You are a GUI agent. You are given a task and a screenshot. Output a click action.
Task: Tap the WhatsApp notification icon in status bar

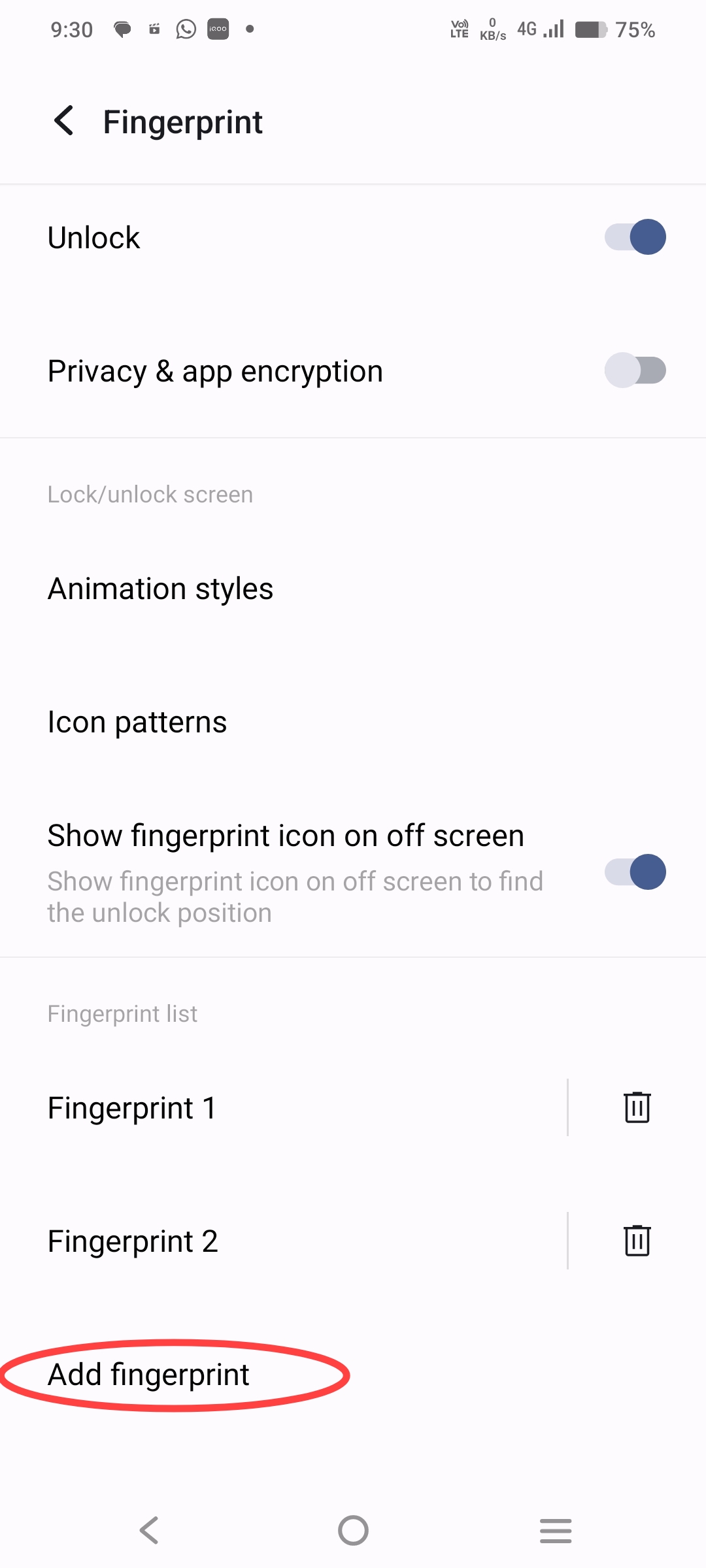click(185, 28)
